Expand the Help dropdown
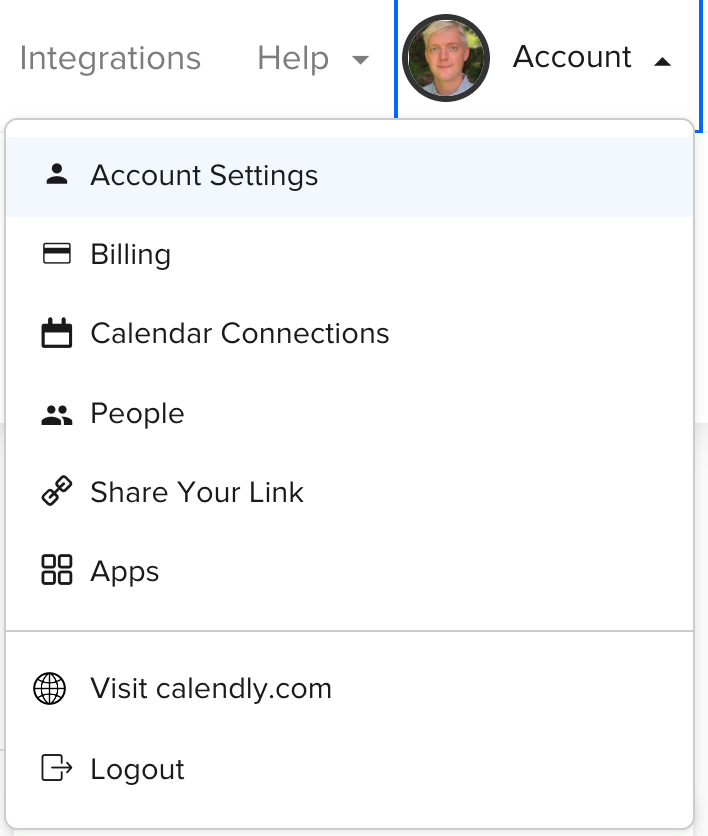The image size is (708, 836). click(x=312, y=58)
